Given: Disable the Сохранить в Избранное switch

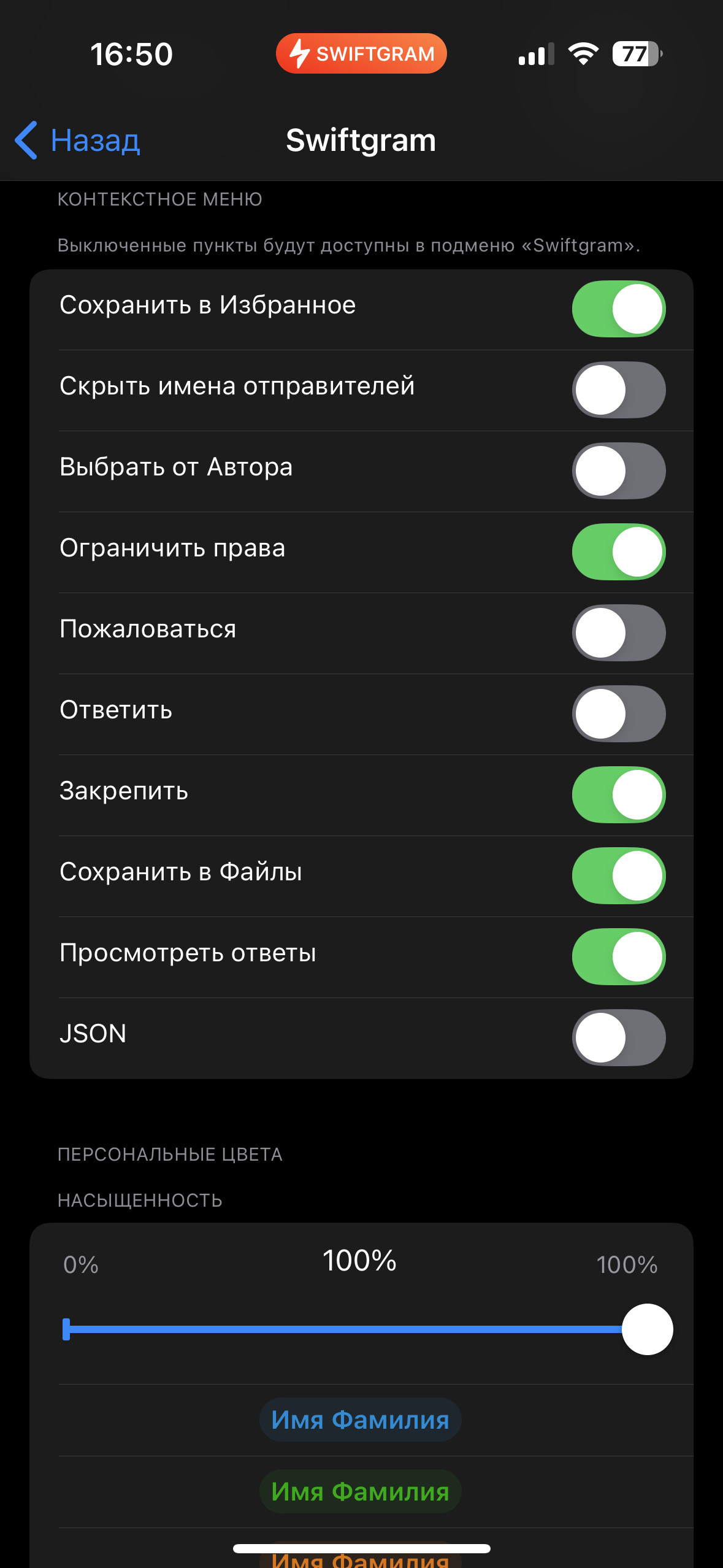Looking at the screenshot, I should point(619,309).
